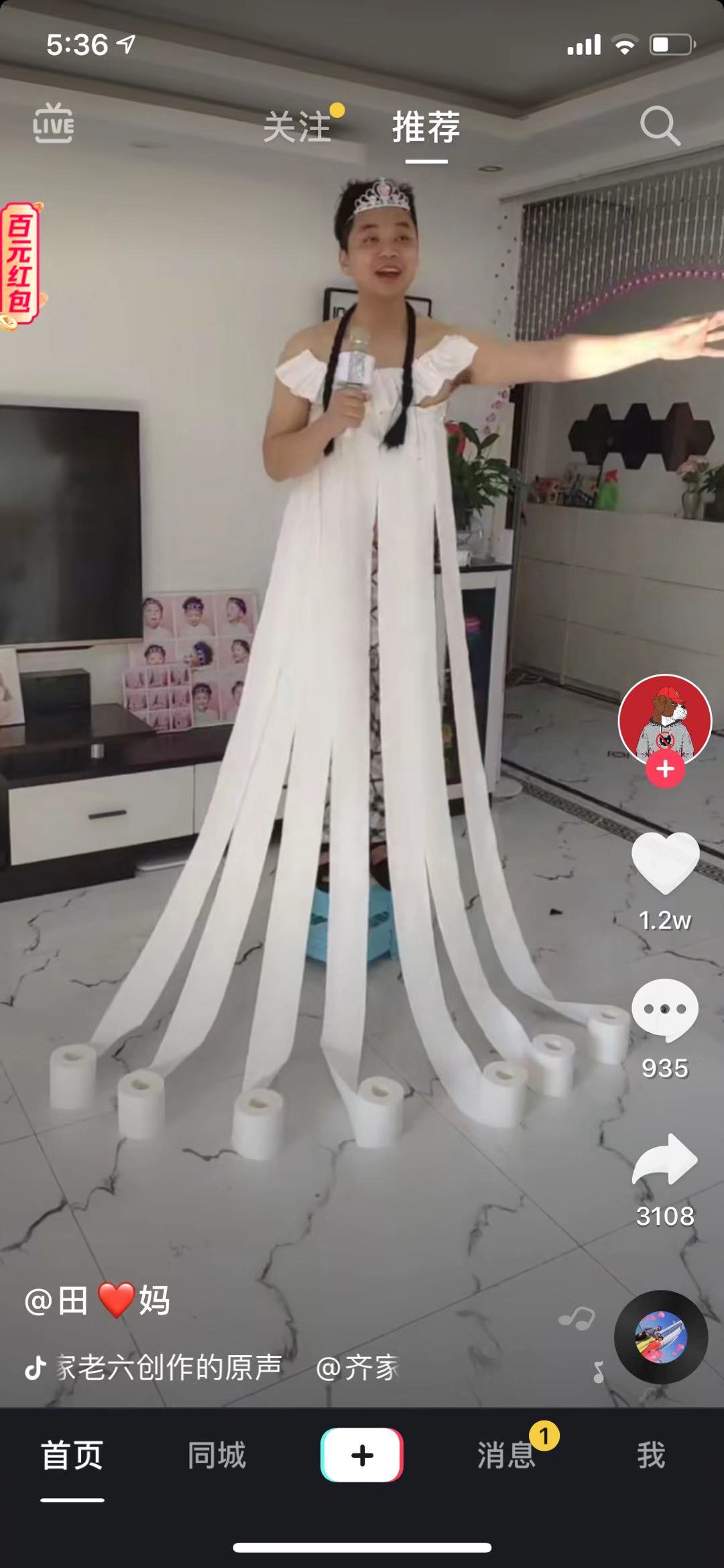Go to the 首页 tab

[x=72, y=1455]
